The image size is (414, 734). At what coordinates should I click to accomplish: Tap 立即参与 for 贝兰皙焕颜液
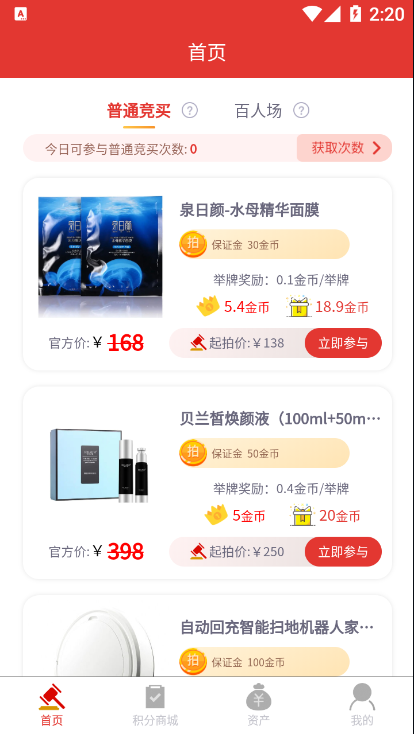[x=343, y=552]
